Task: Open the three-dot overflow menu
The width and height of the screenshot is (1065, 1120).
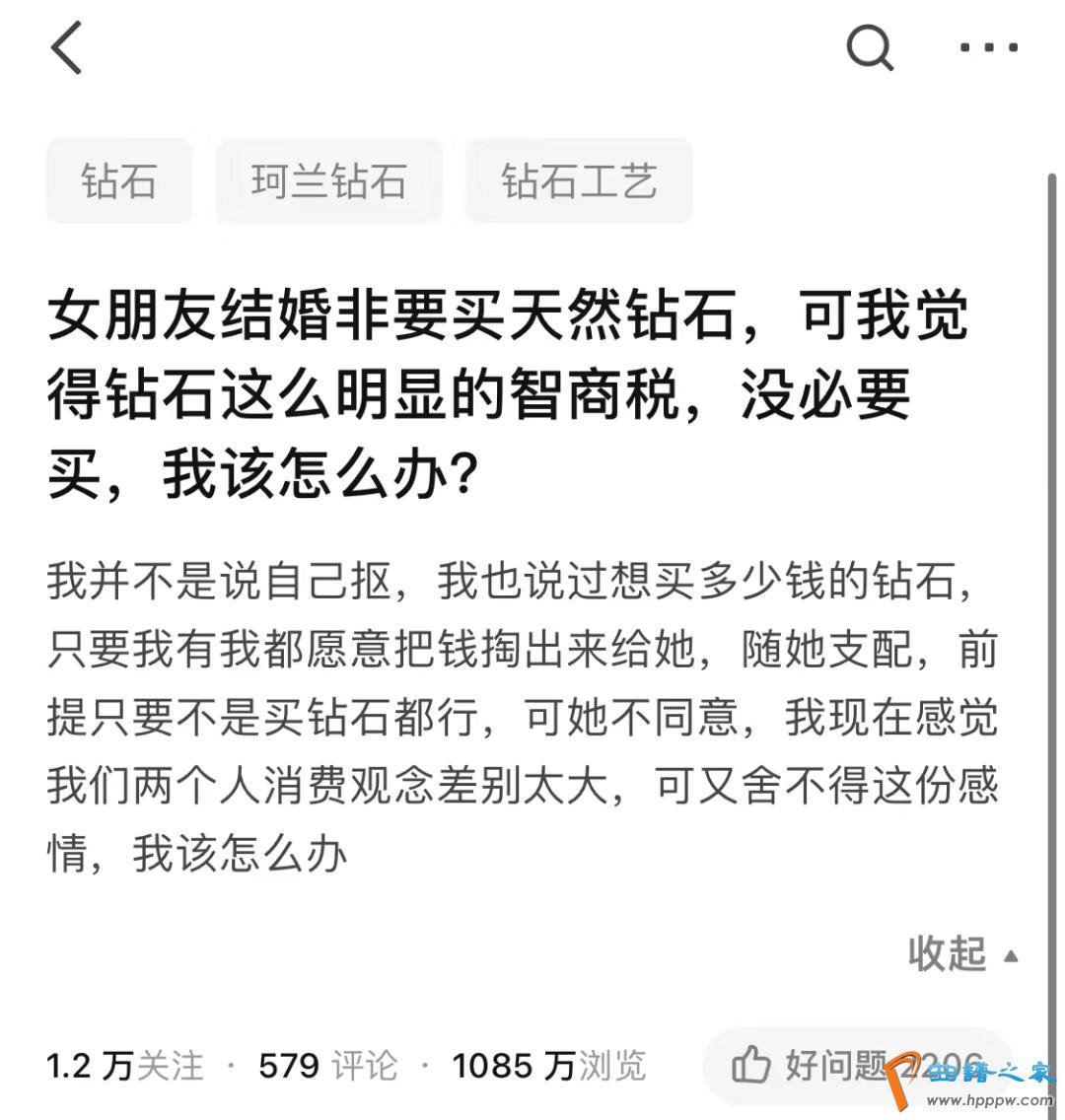Action: click(x=989, y=47)
